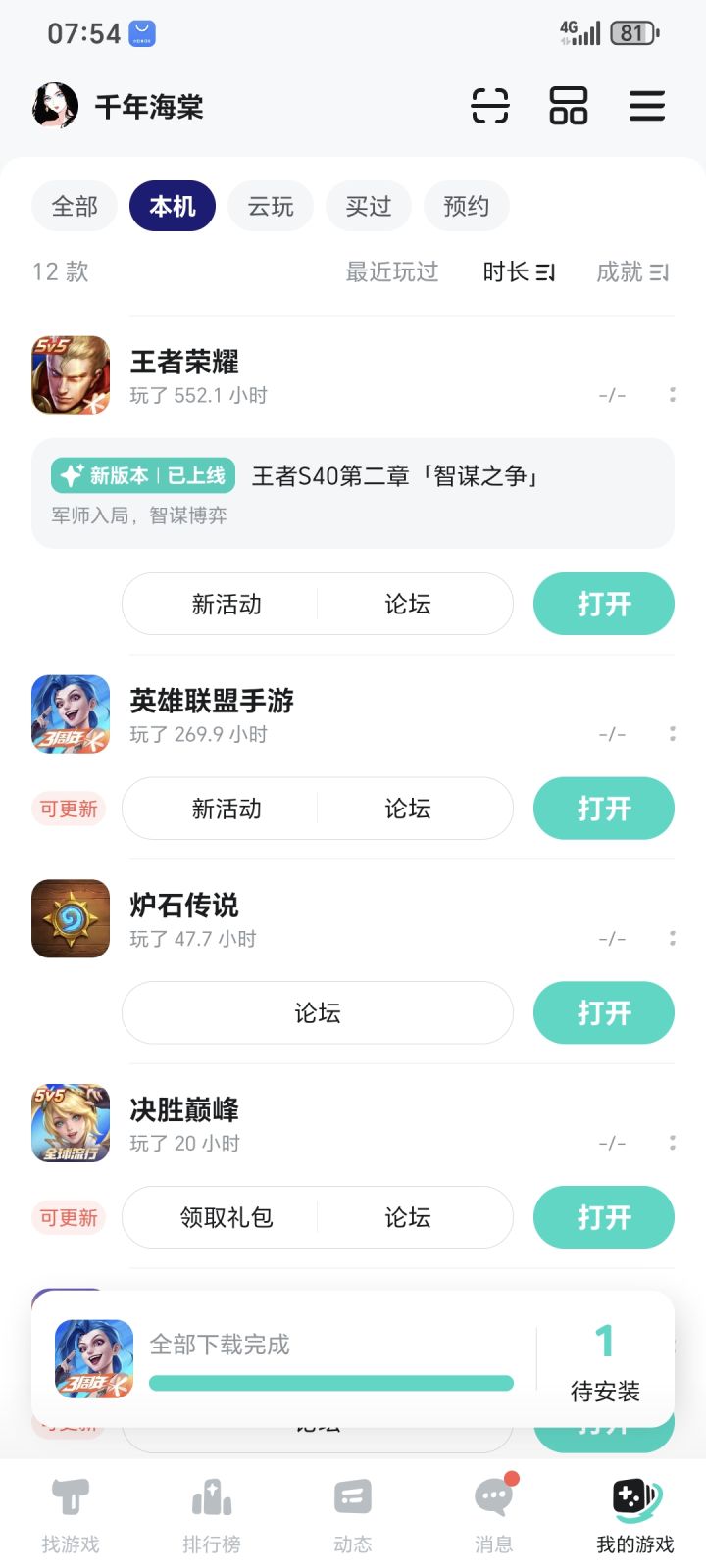Open the 时长 sort dropdown
Image resolution: width=706 pixels, height=1568 pixels.
(x=520, y=272)
